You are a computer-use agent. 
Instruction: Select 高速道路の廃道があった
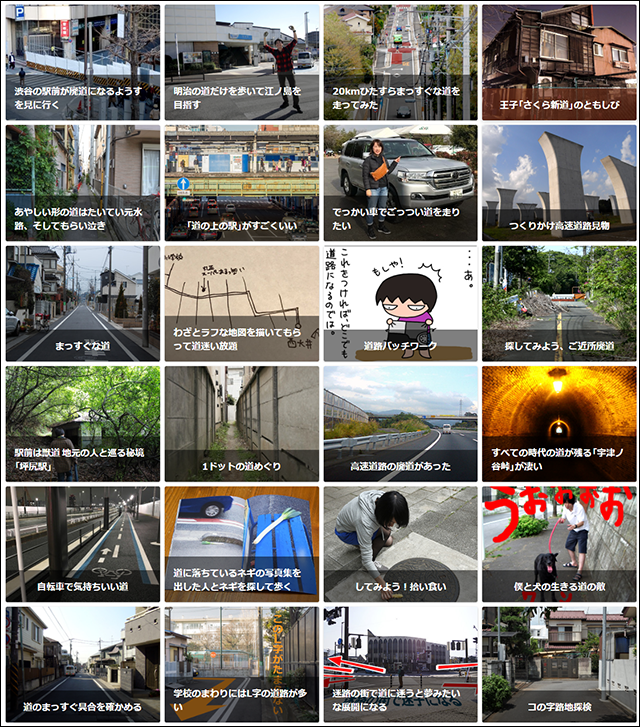coord(400,423)
